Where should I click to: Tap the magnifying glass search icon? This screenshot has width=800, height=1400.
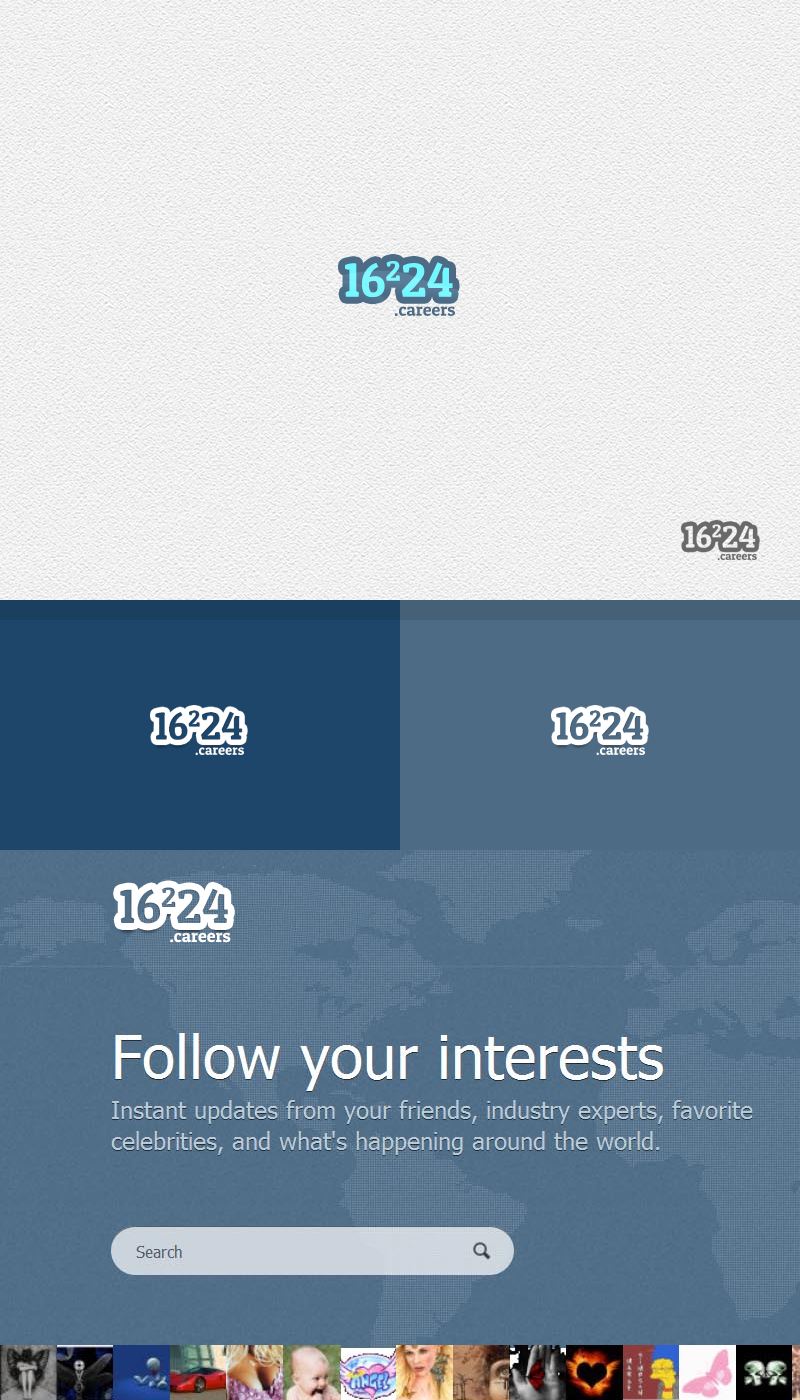click(482, 1251)
